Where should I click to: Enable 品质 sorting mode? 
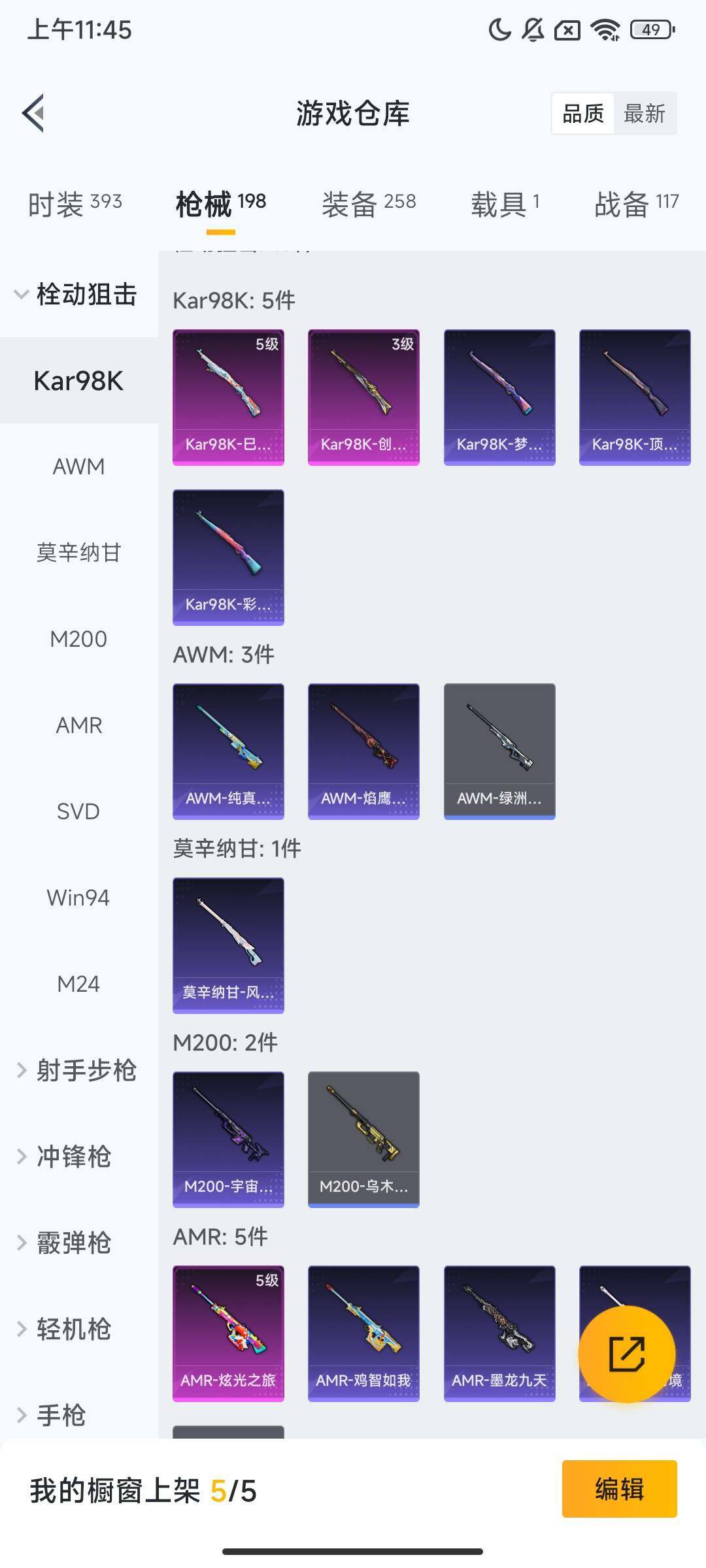pos(584,113)
